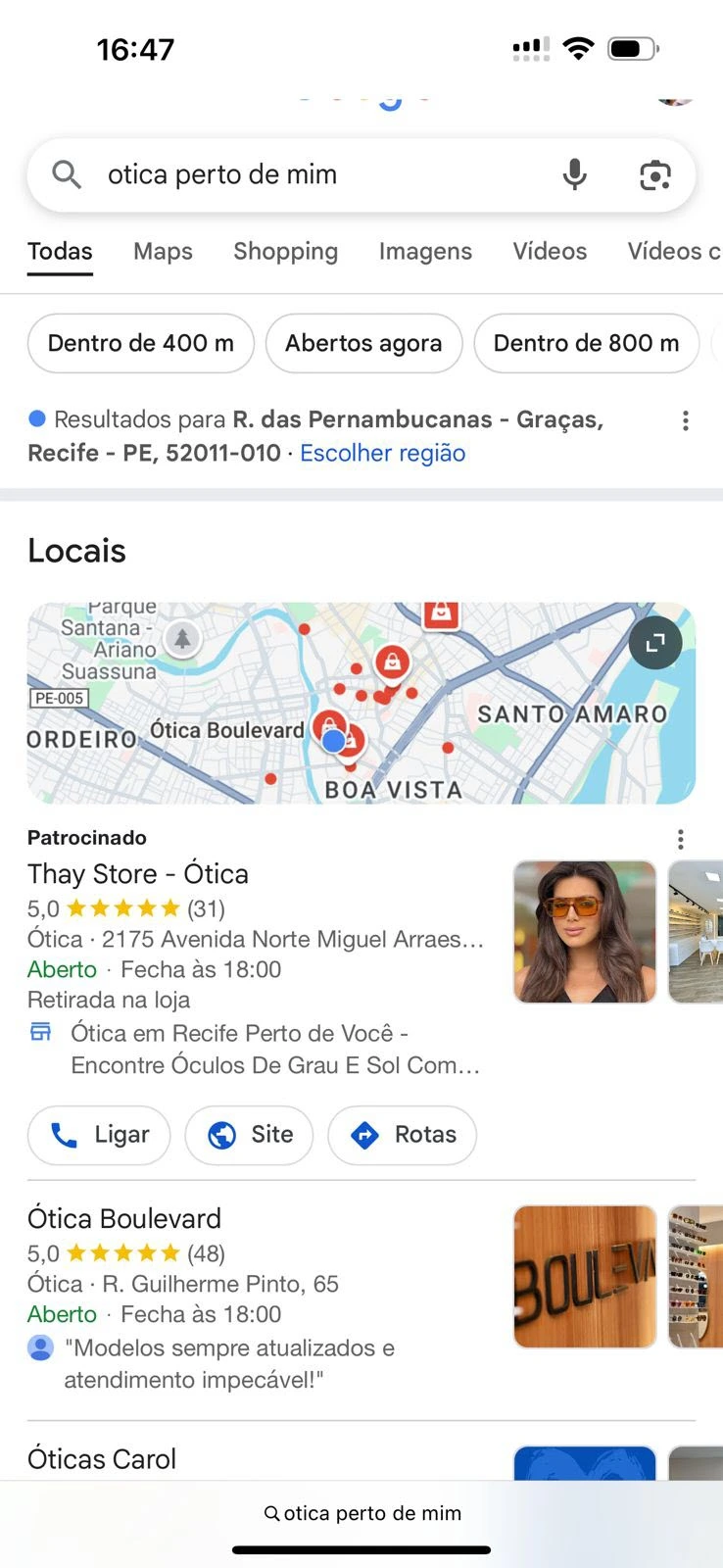Open 'Escolher região' link
This screenshot has width=723, height=1568.
pos(382,453)
